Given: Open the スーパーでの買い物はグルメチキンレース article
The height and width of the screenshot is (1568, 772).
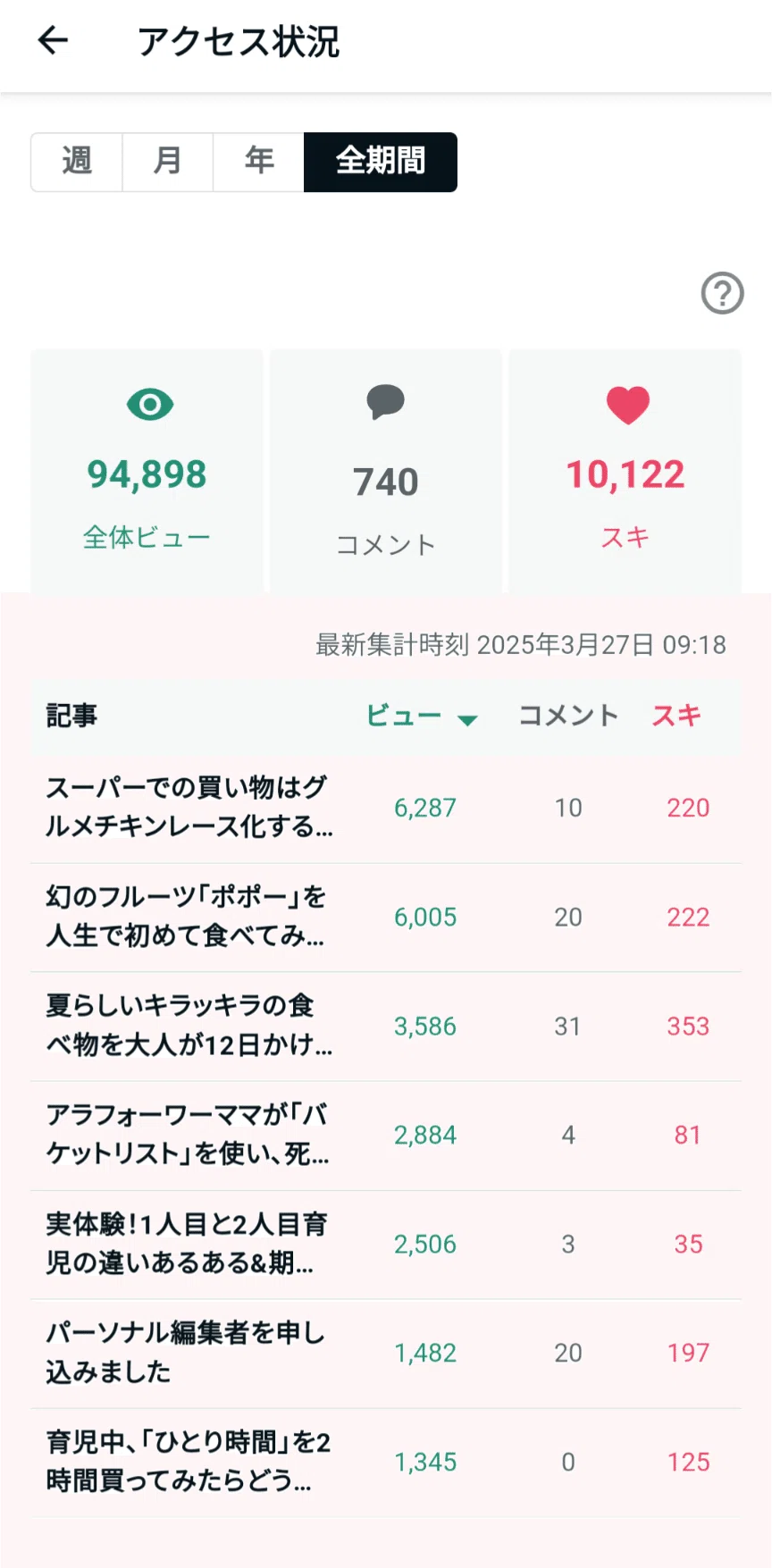Looking at the screenshot, I should pos(386,808).
